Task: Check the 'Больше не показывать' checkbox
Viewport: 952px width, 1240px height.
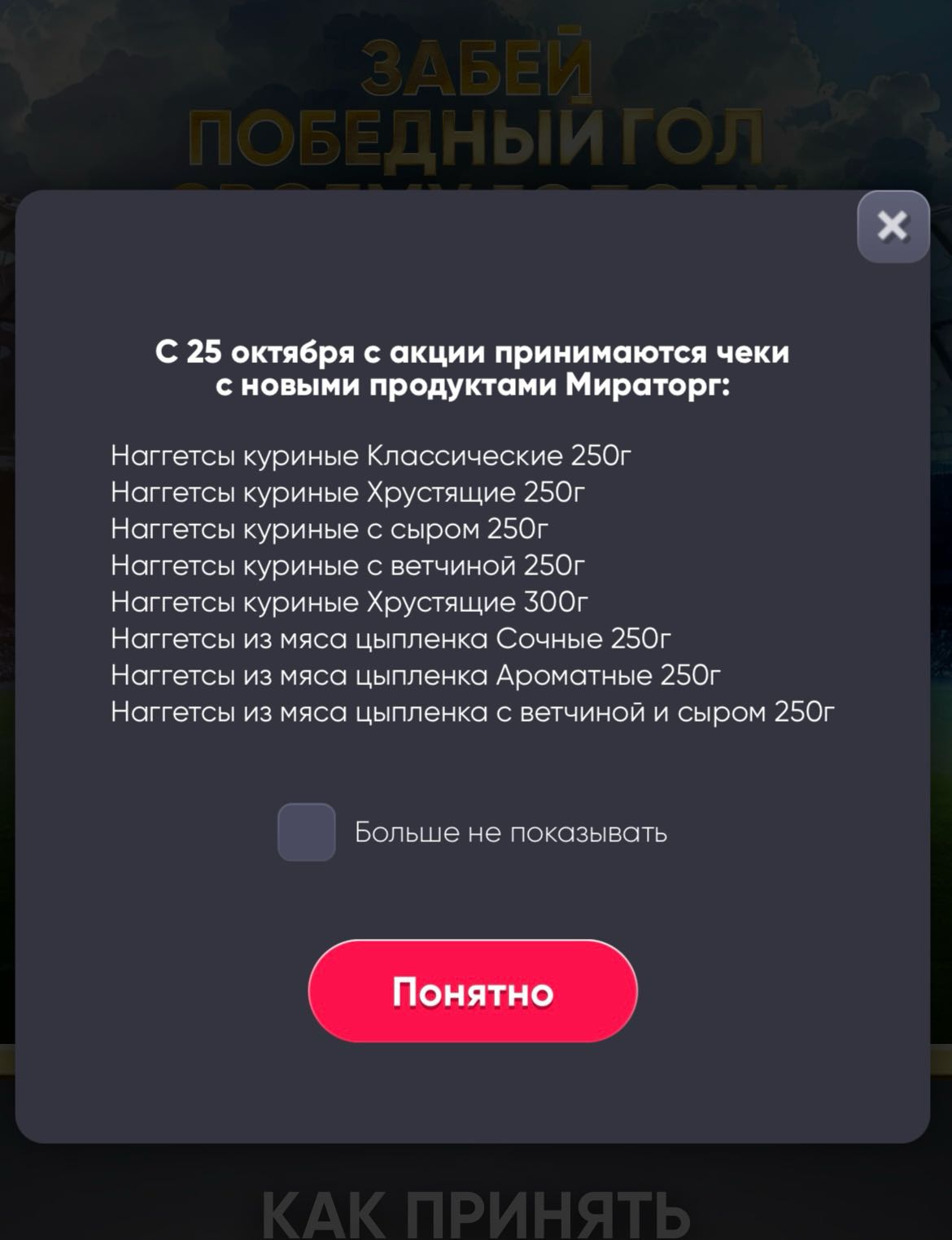Action: [307, 832]
